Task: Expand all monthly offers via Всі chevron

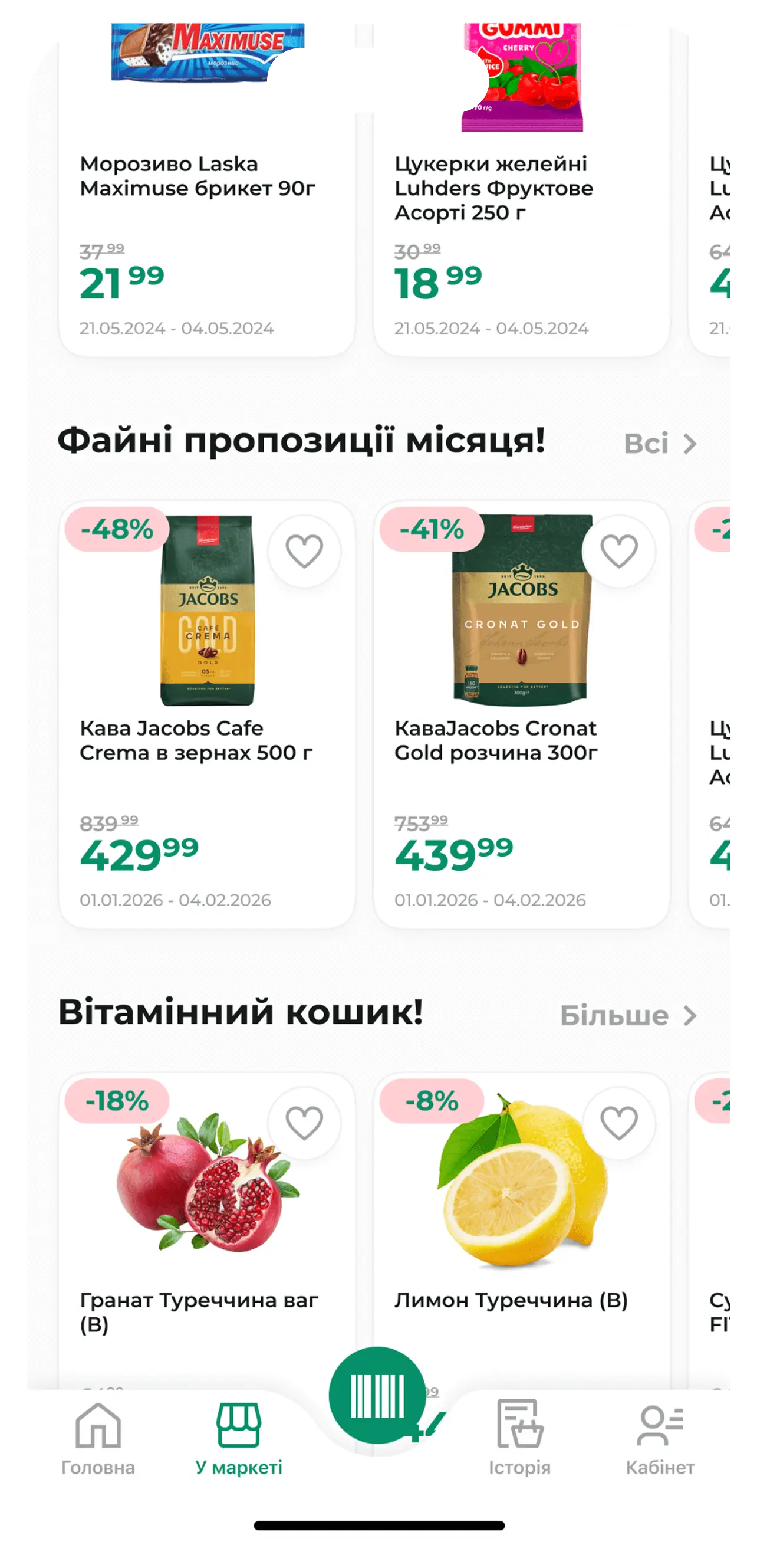Action: [690, 444]
